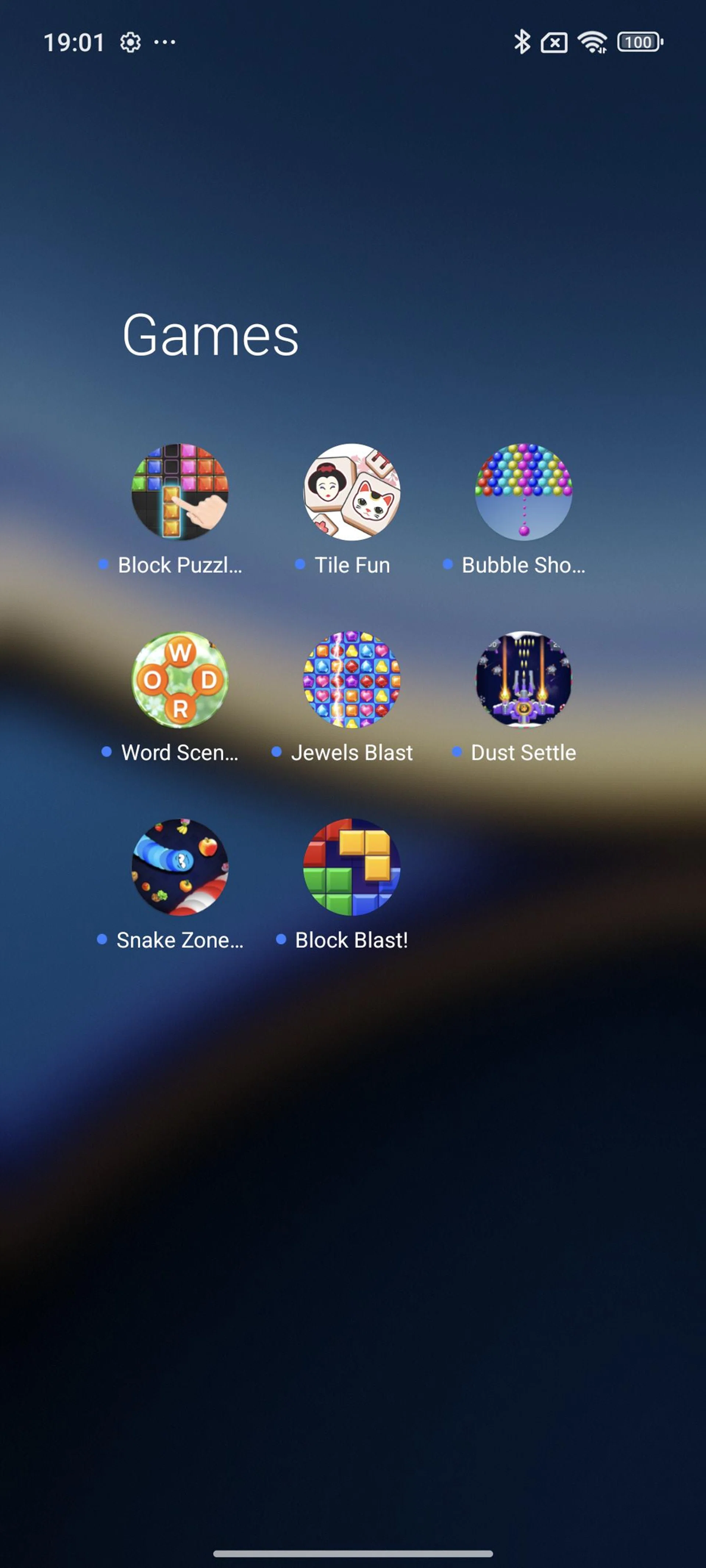Tap the blue dot beside Jewels Blast
This screenshot has width=706, height=1568.
pyautogui.click(x=277, y=752)
